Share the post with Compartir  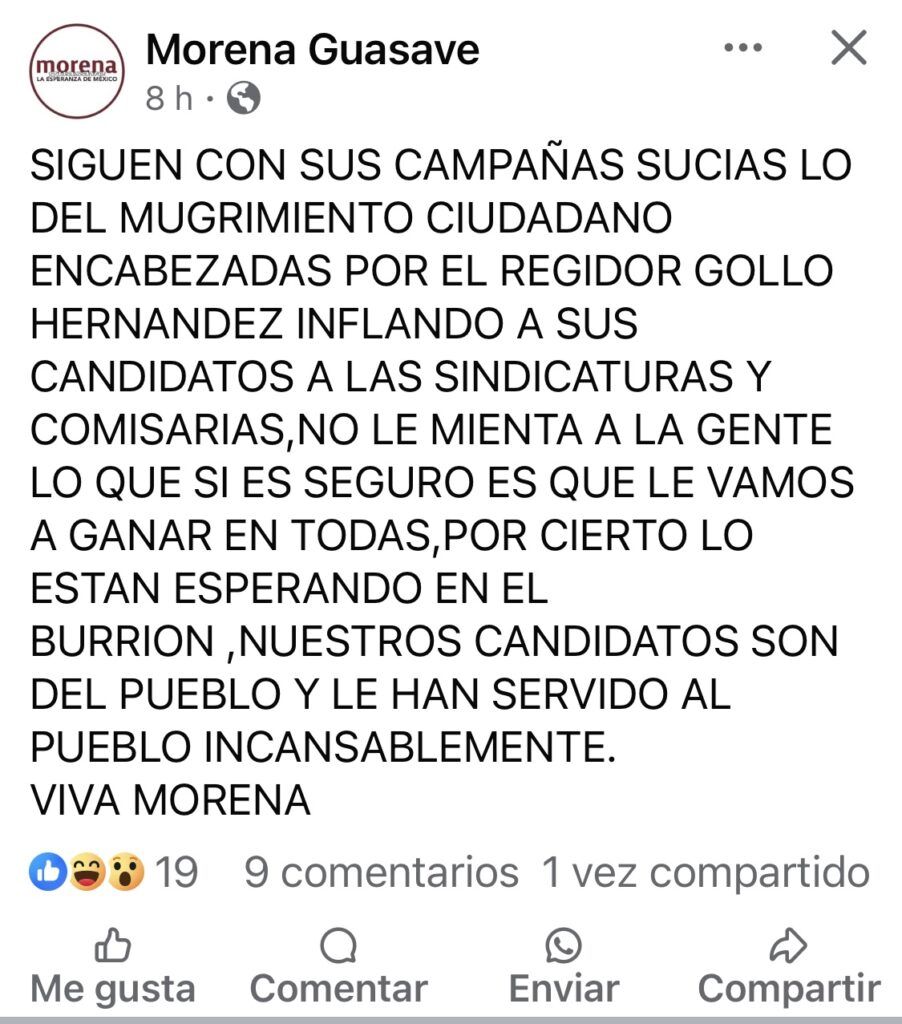tap(788, 968)
